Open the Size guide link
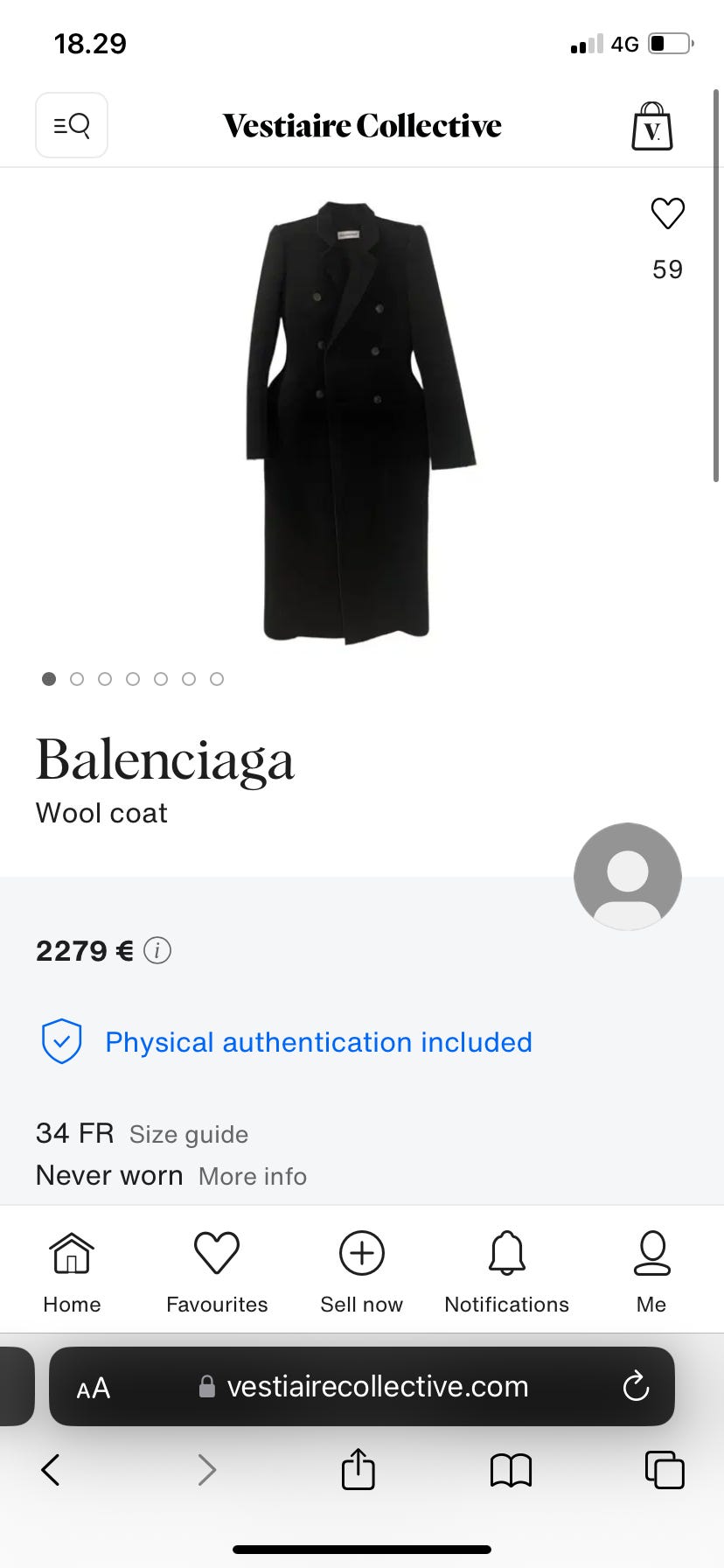The image size is (724, 1568). point(189,1134)
